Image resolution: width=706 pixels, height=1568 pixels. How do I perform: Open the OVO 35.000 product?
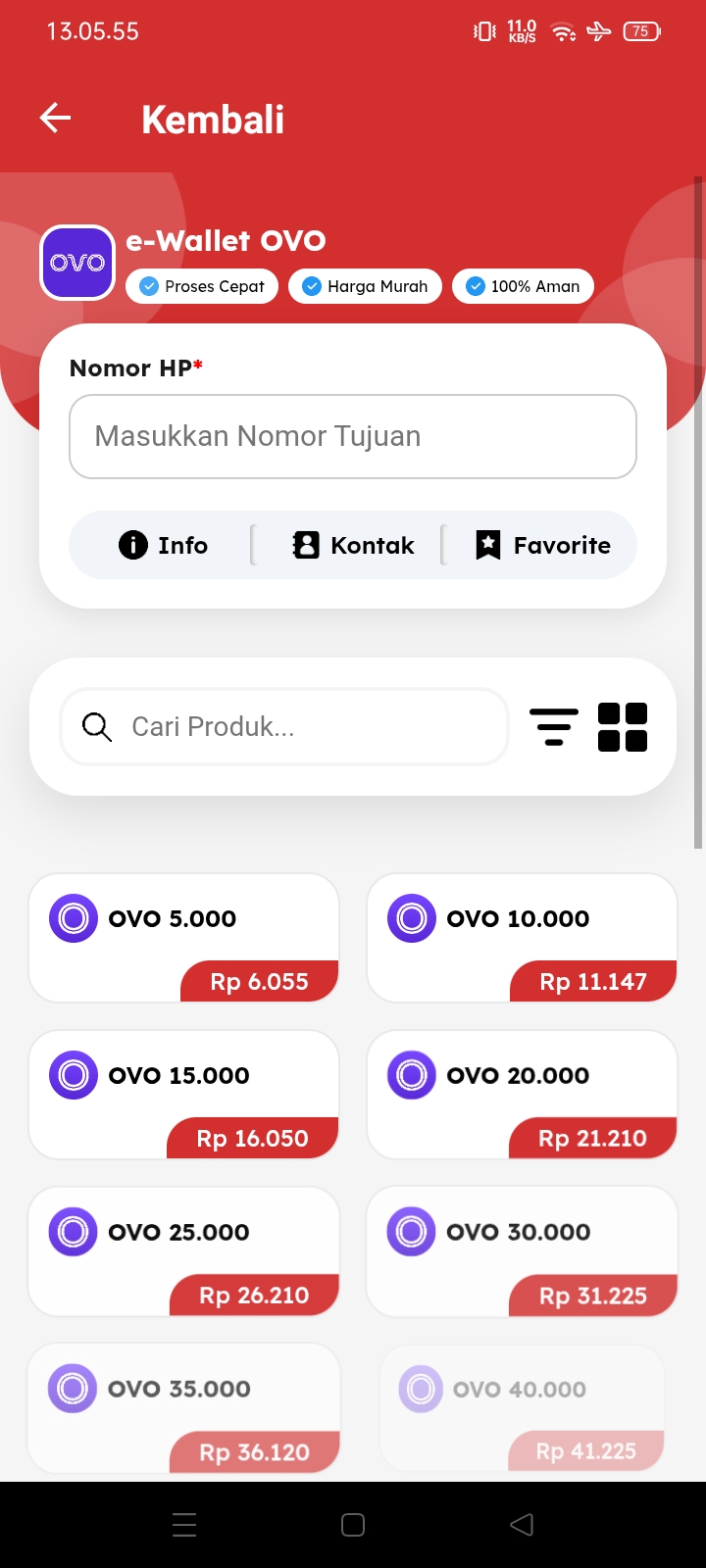184,1406
